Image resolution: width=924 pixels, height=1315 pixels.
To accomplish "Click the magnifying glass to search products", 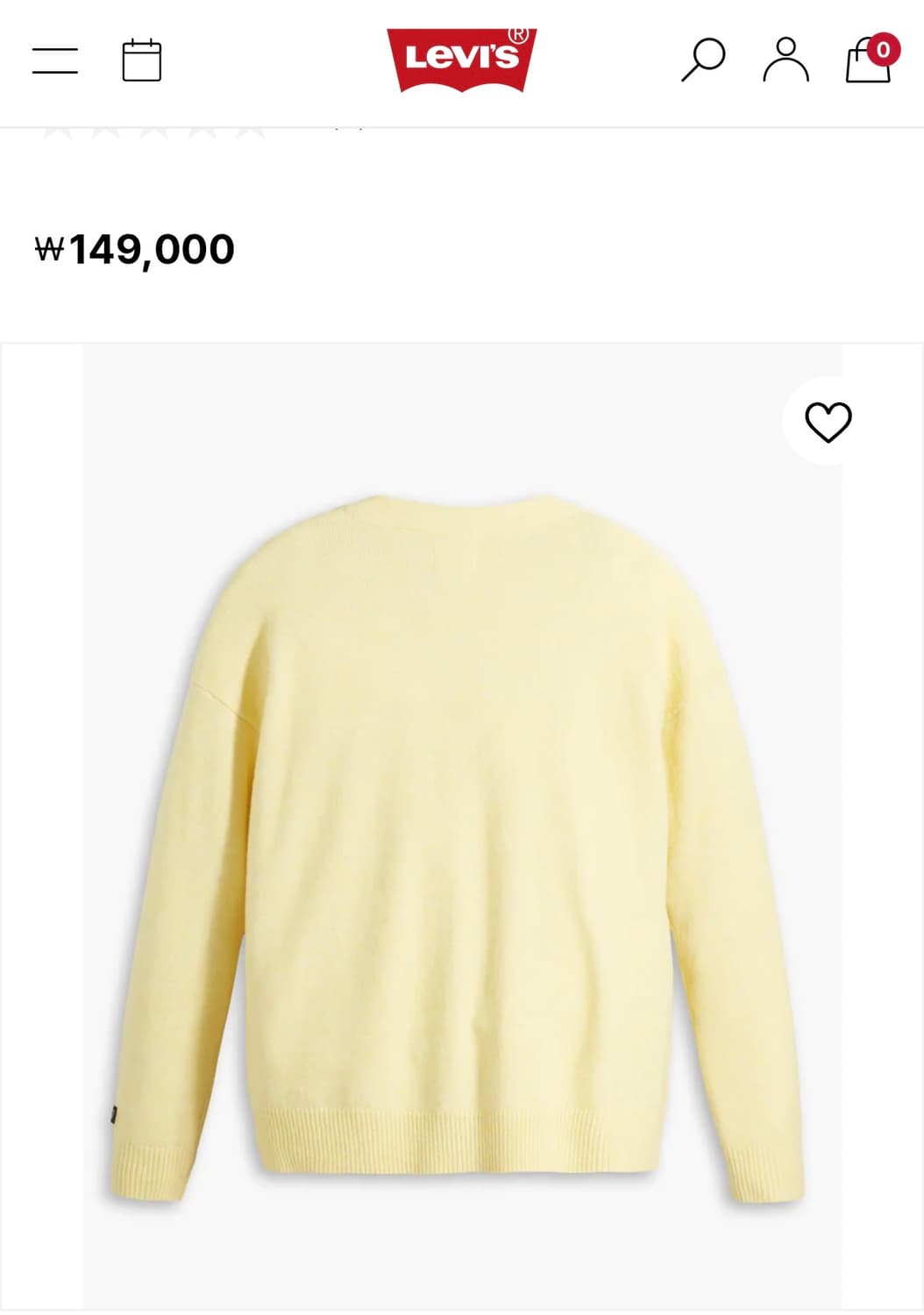I will pyautogui.click(x=705, y=58).
